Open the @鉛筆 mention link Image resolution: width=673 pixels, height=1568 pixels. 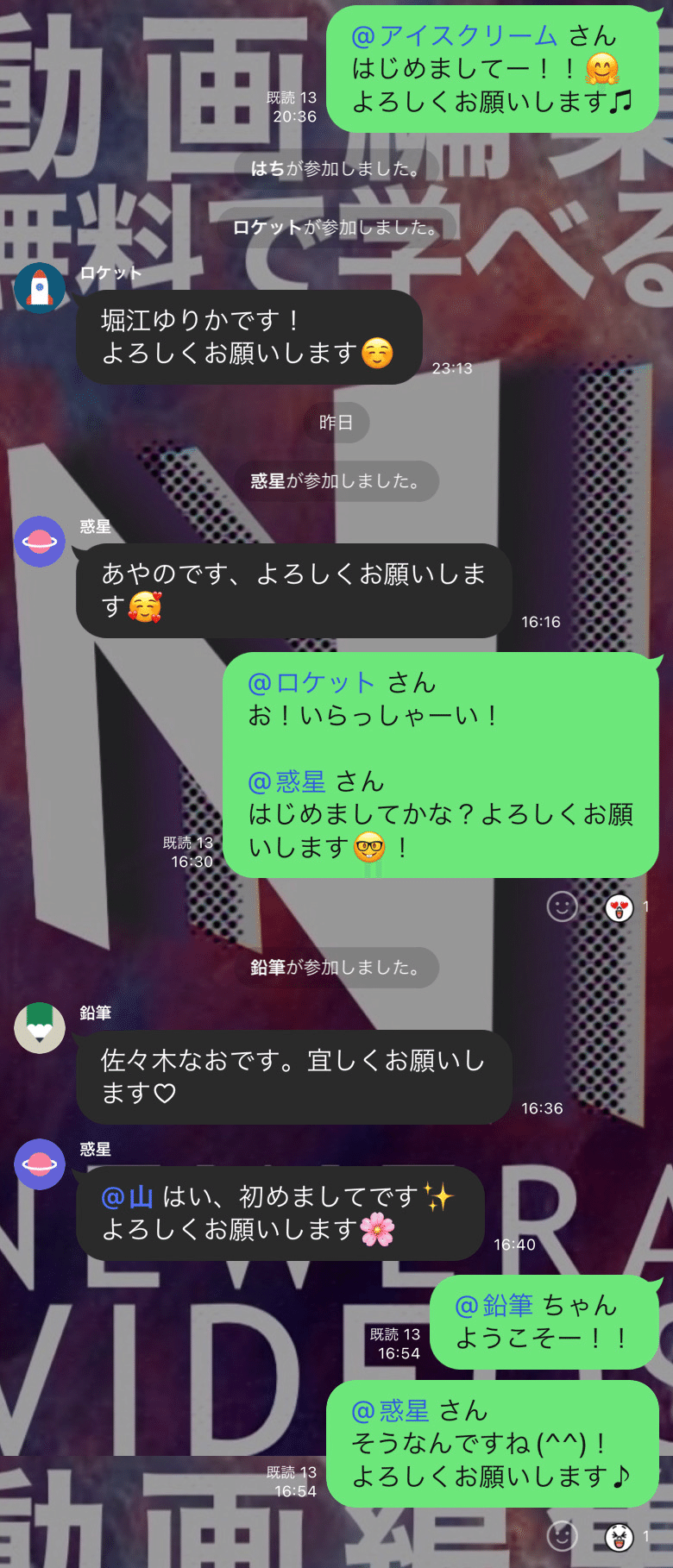[494, 1306]
